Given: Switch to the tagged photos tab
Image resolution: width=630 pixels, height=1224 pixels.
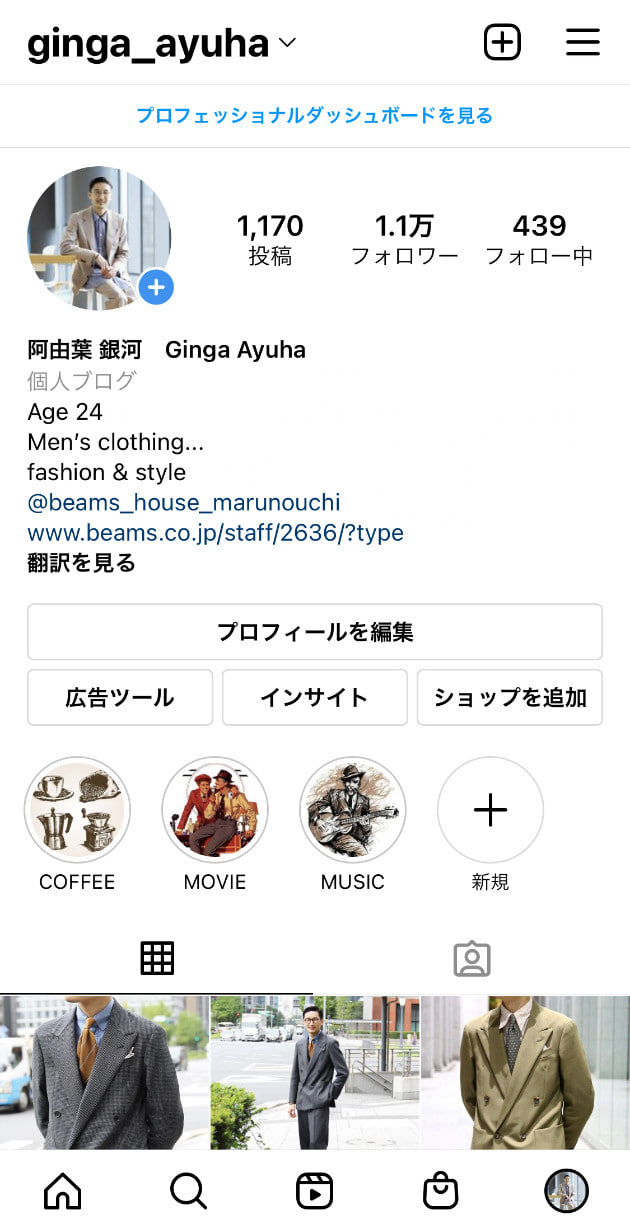Looking at the screenshot, I should click(x=471, y=958).
